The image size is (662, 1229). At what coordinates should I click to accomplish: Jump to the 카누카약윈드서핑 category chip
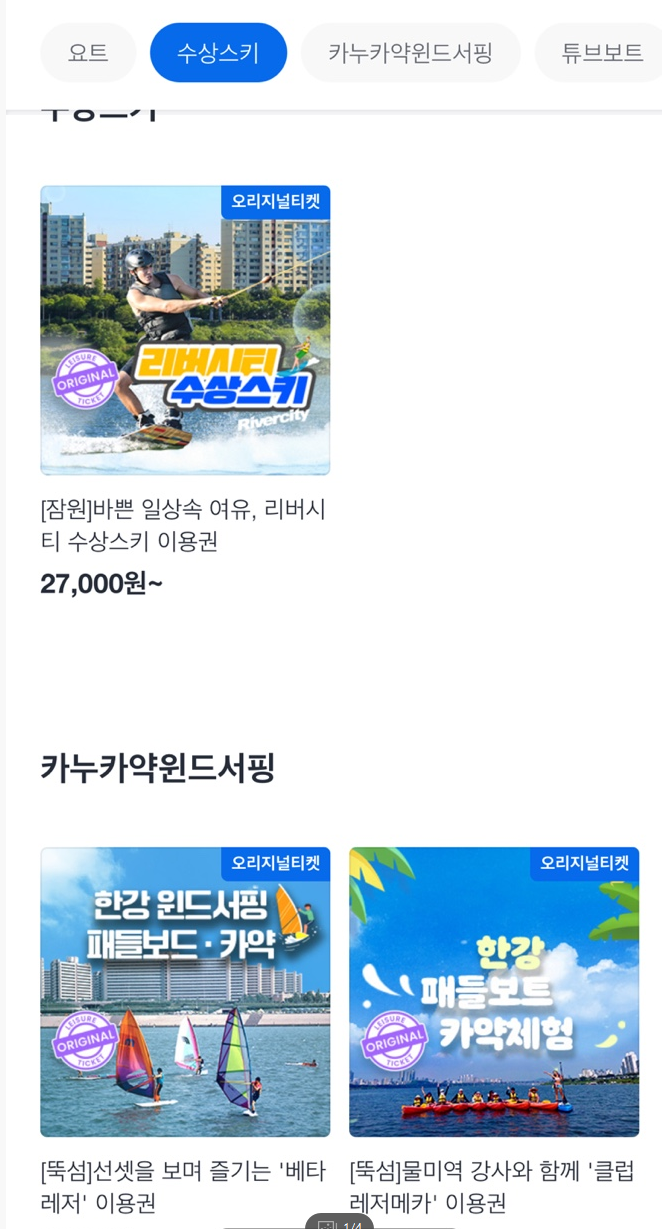point(410,53)
